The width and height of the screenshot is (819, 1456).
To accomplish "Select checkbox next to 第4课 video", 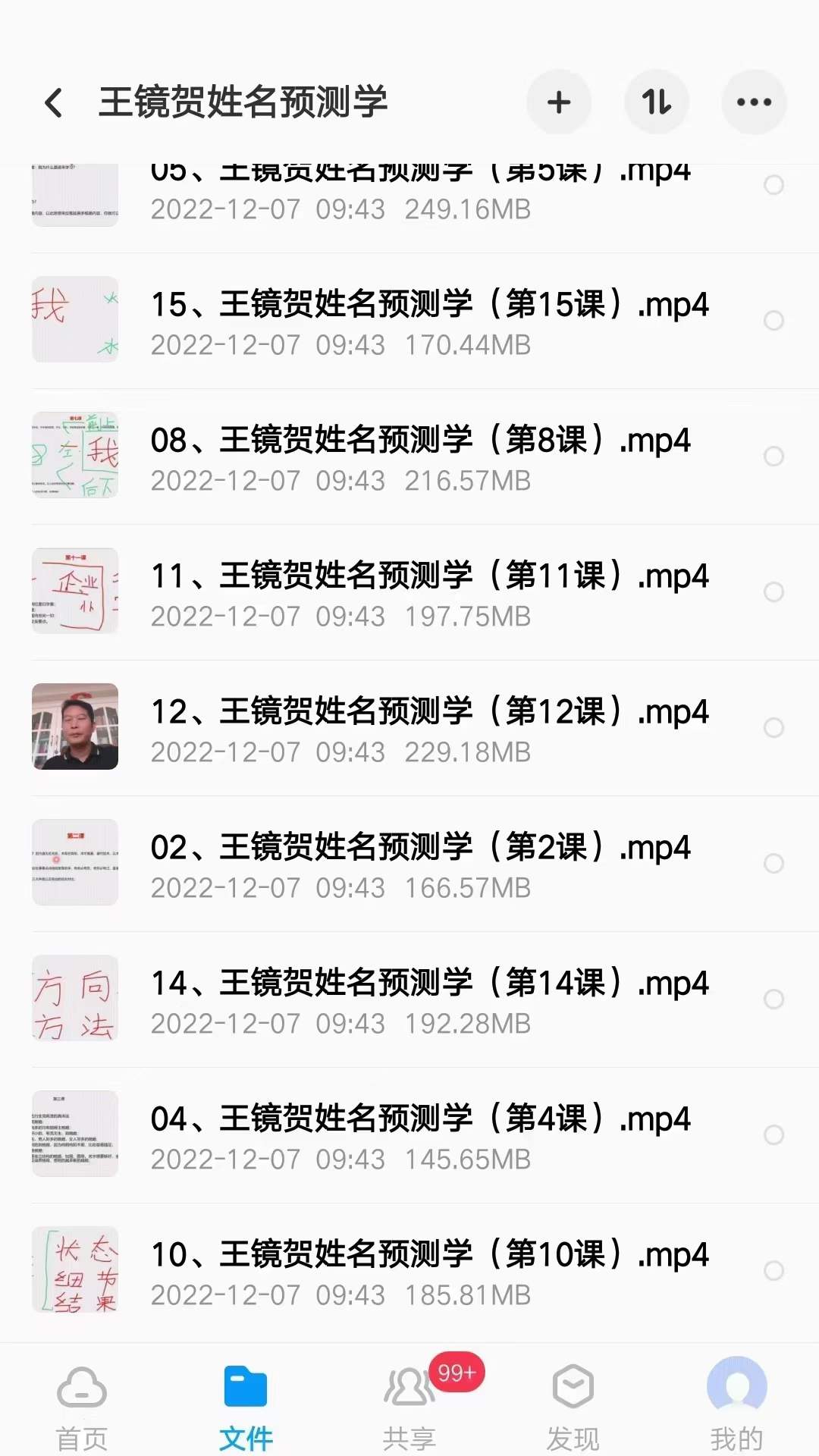I will [775, 1134].
